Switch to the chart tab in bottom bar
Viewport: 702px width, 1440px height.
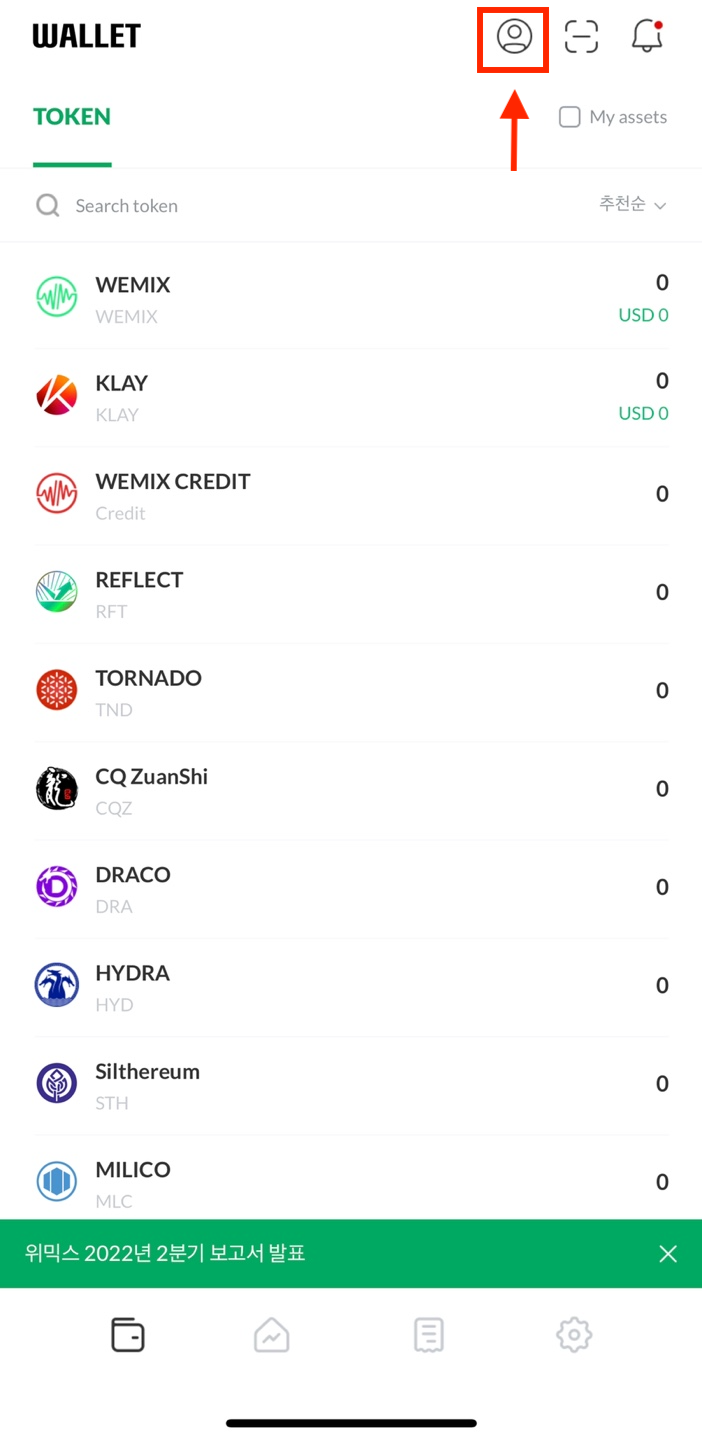(x=272, y=1335)
